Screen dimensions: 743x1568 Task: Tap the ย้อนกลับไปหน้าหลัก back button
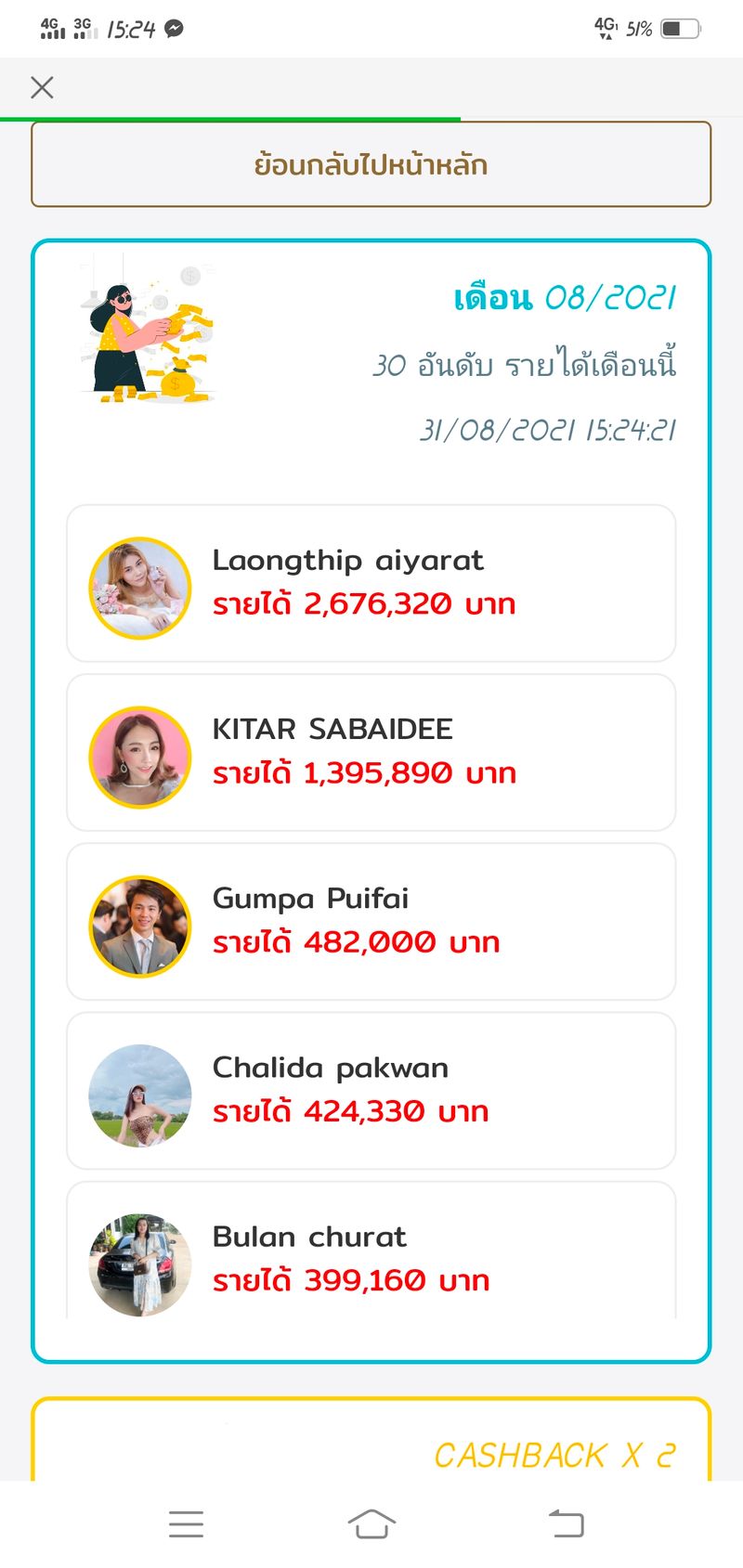pos(371,163)
